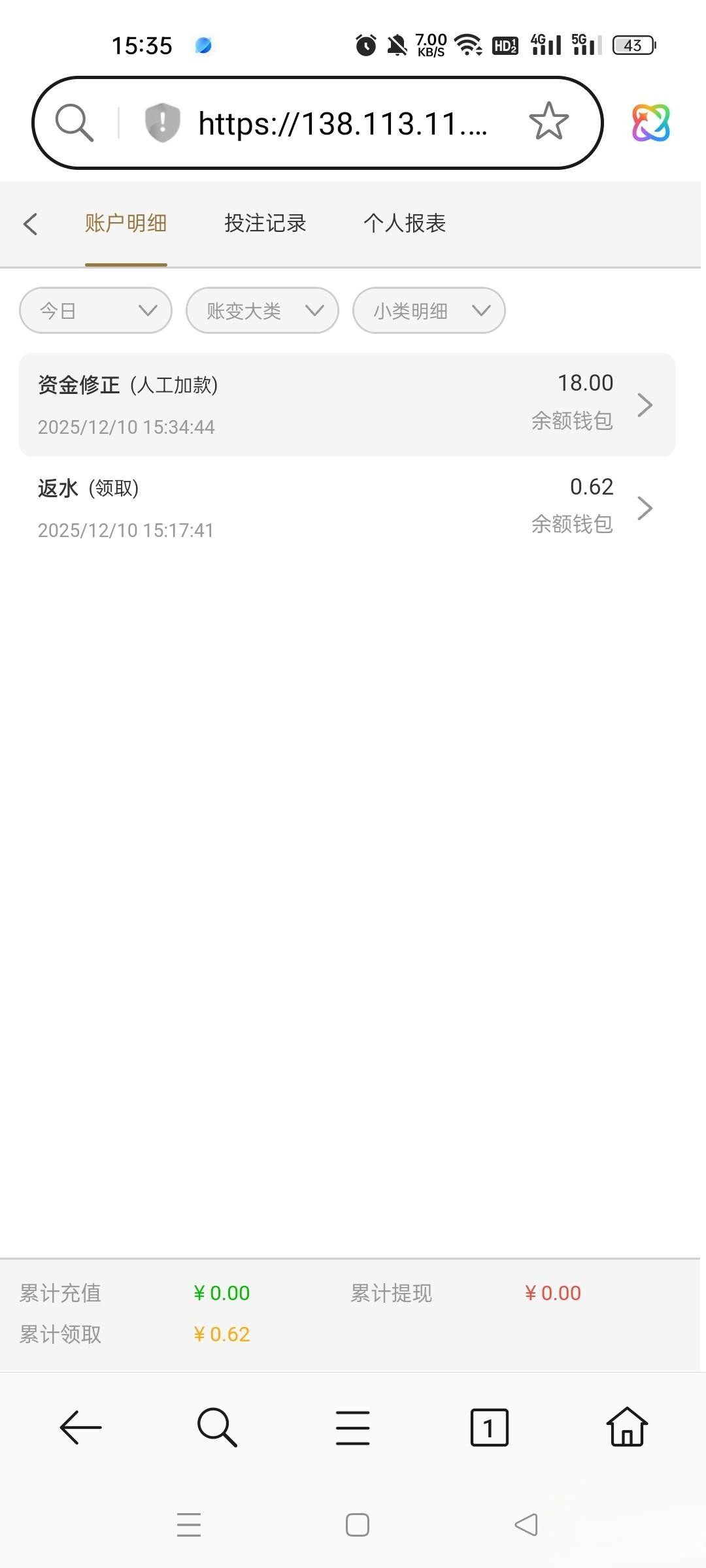Open the 账变大类 filter dropdown
Screen dimensions: 706x1568
coord(262,310)
